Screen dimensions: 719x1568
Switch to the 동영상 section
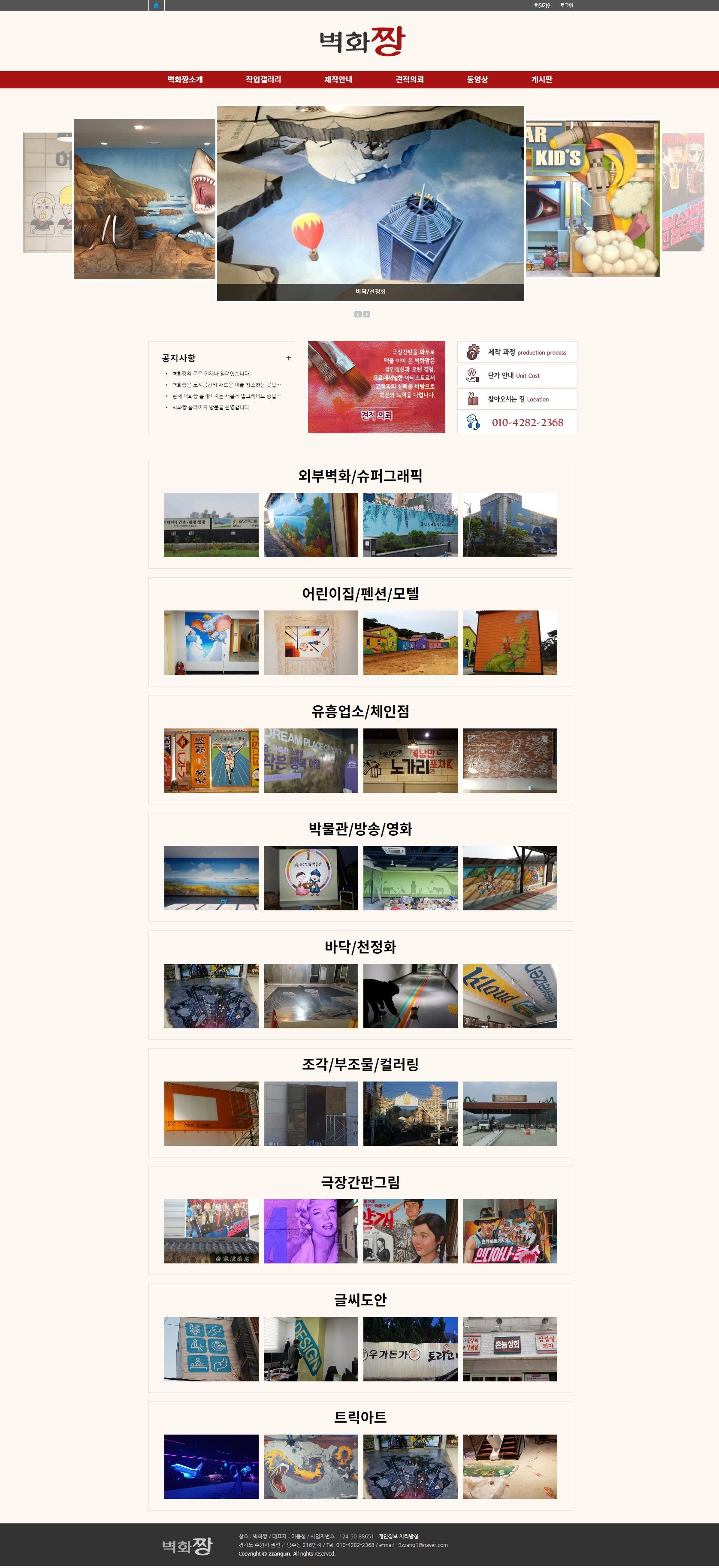477,80
